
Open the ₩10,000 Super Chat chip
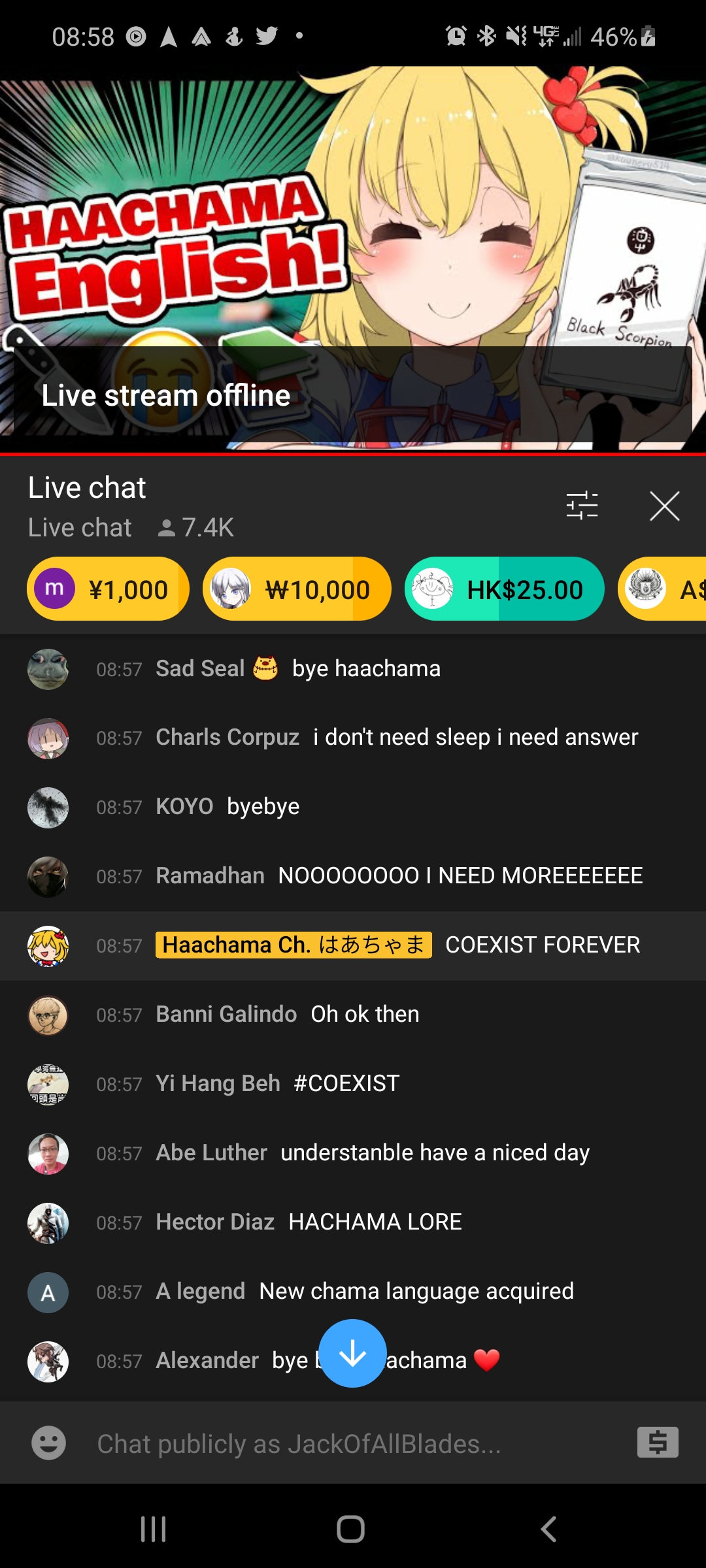[x=297, y=589]
